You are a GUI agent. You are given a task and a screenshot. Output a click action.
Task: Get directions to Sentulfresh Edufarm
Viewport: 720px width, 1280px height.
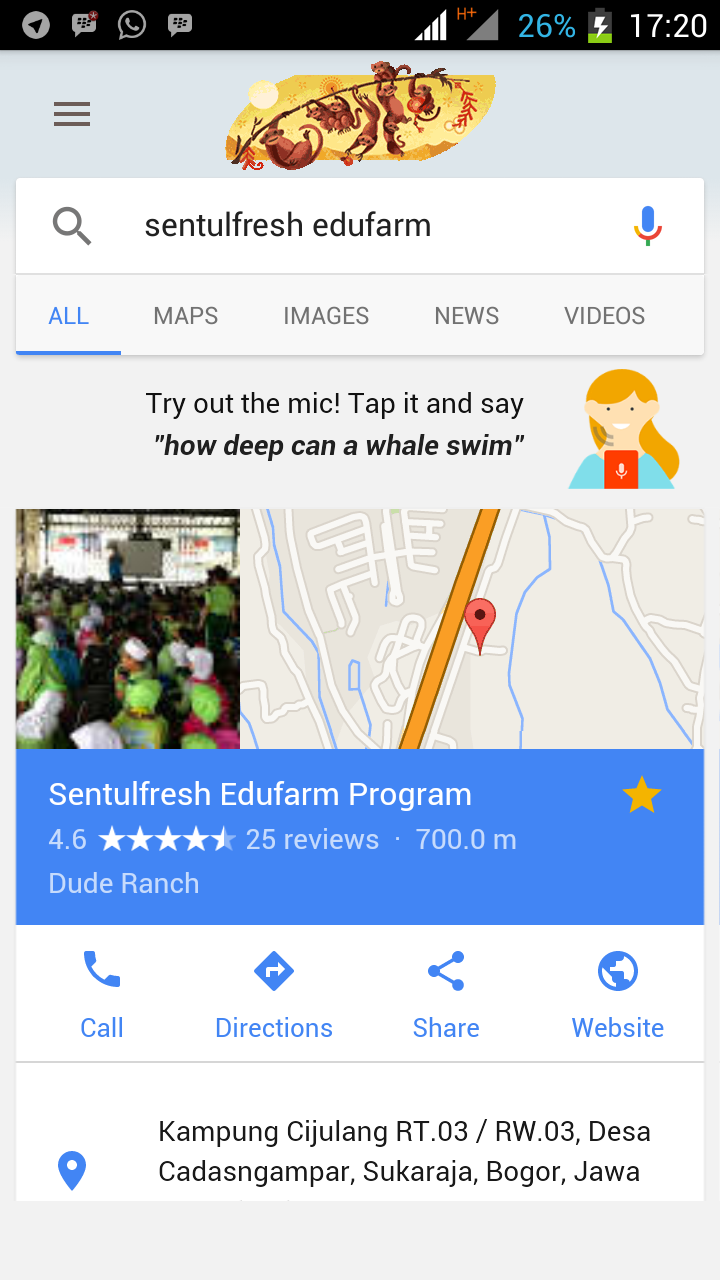point(274,995)
